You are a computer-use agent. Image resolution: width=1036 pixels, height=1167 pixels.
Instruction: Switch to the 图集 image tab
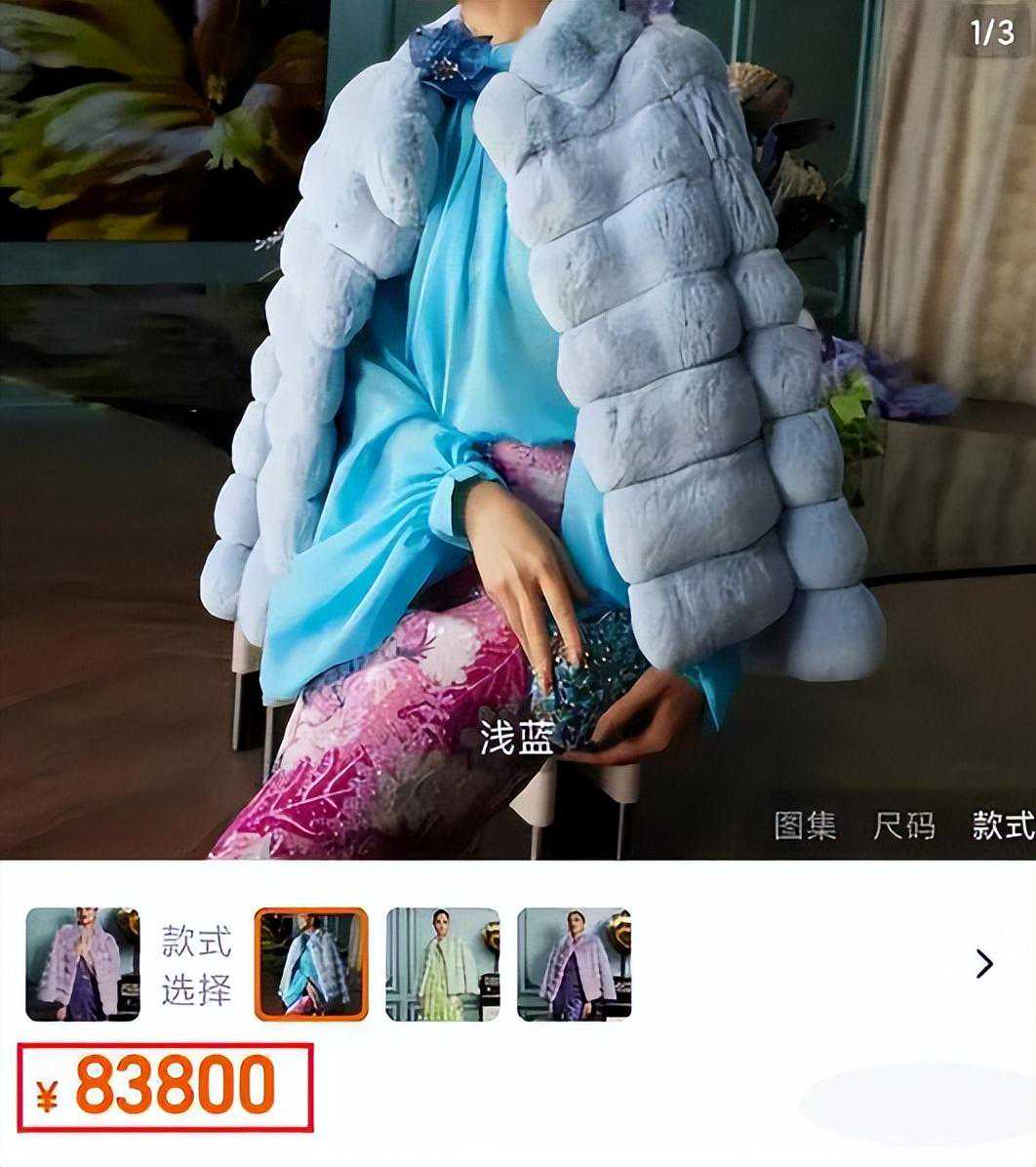coord(805,826)
